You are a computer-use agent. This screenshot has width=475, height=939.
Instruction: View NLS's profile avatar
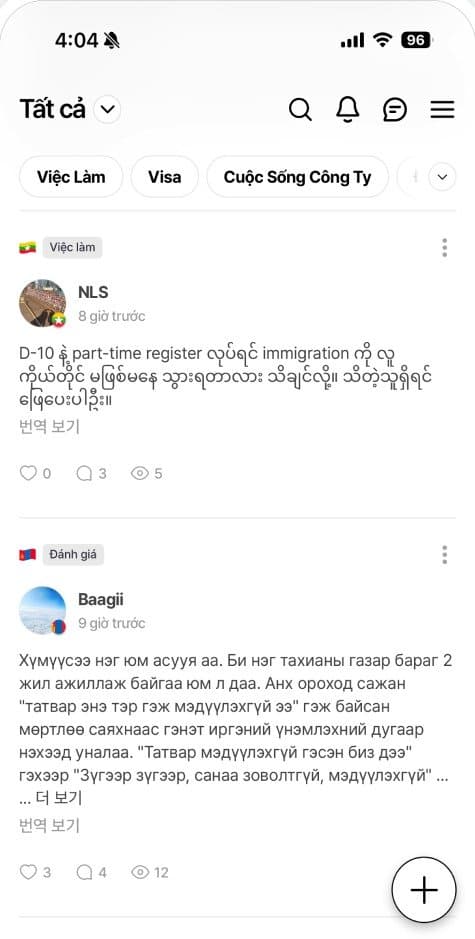[x=43, y=303]
